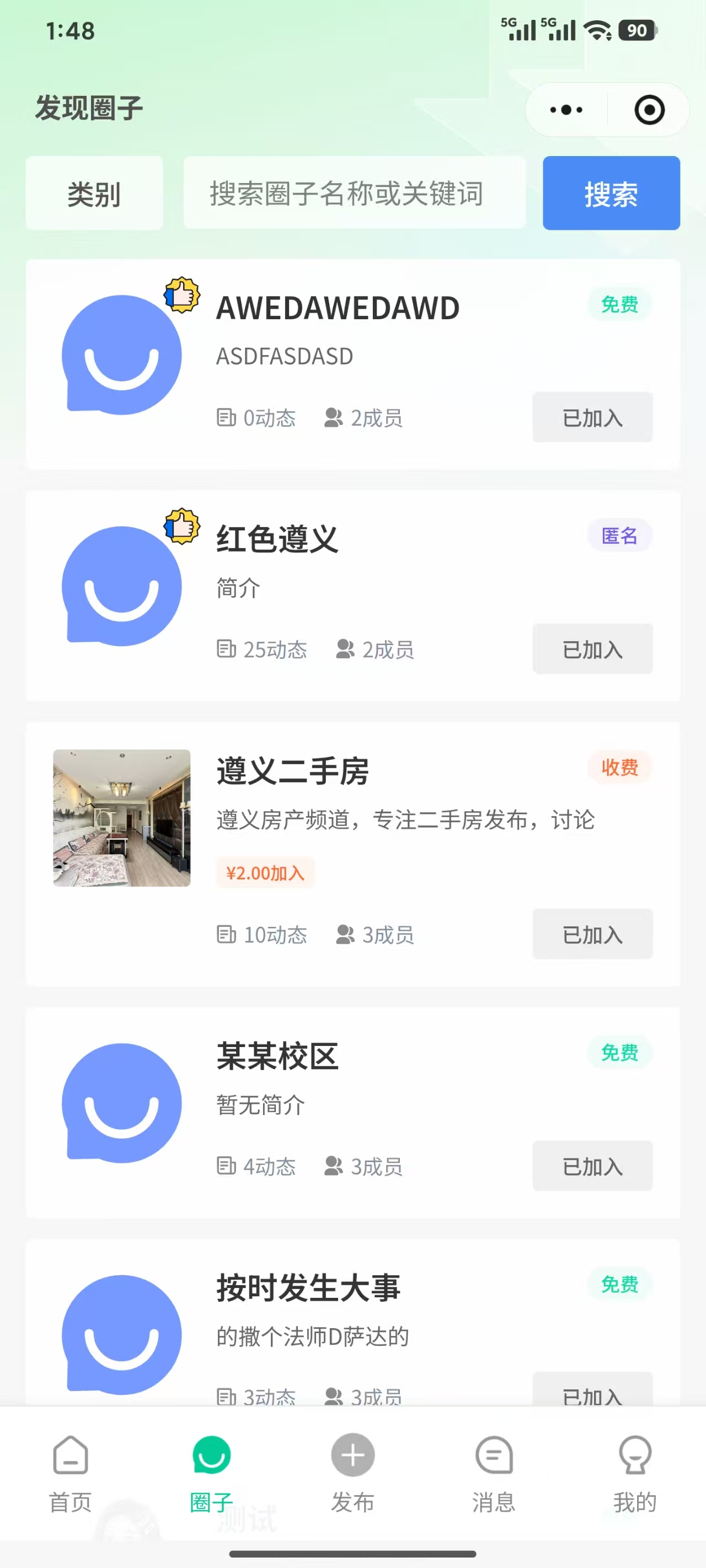This screenshot has width=706, height=1568.
Task: Open the 红色遵义 circle
Action: tap(278, 539)
